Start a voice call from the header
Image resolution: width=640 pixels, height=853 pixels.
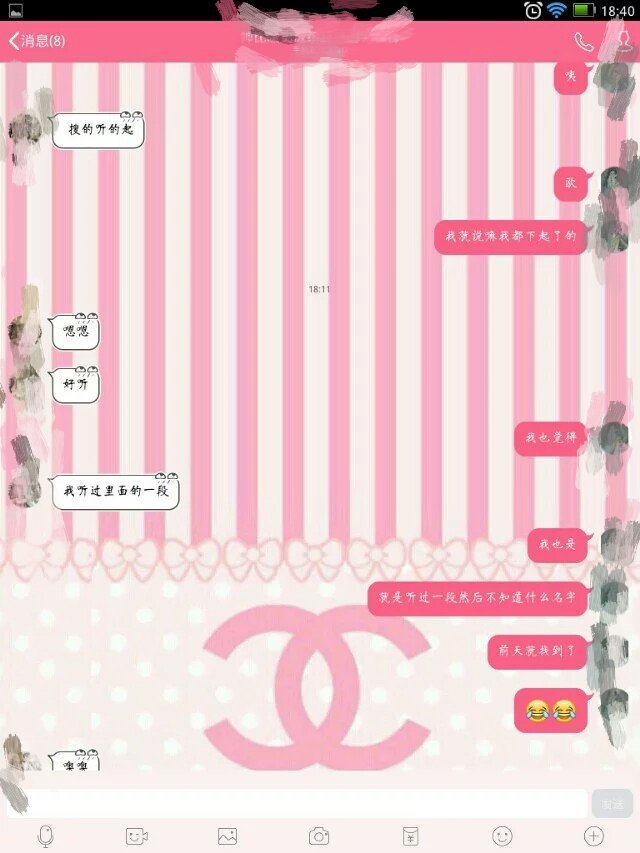click(583, 41)
